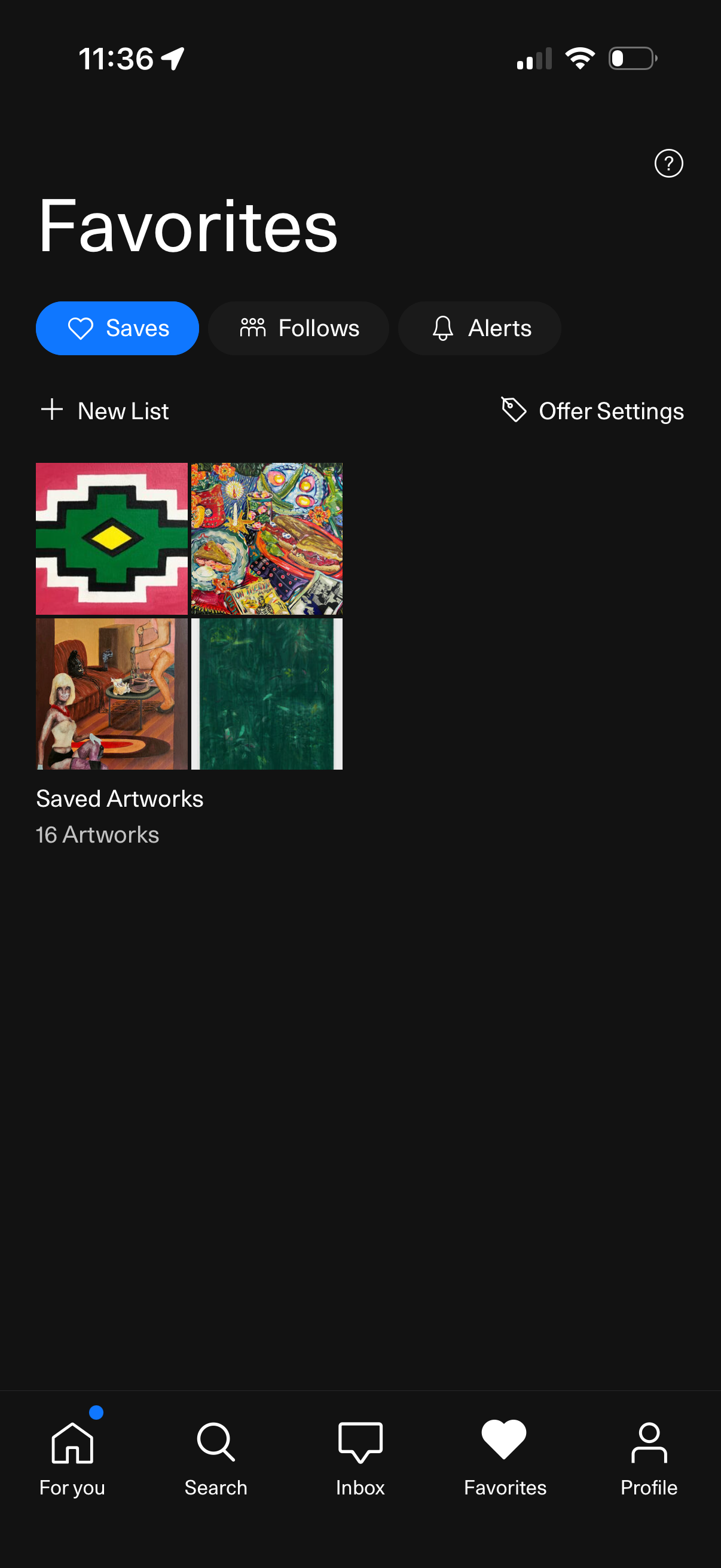Go to the For you tab
Image resolution: width=721 pixels, height=1568 pixels.
click(72, 1458)
